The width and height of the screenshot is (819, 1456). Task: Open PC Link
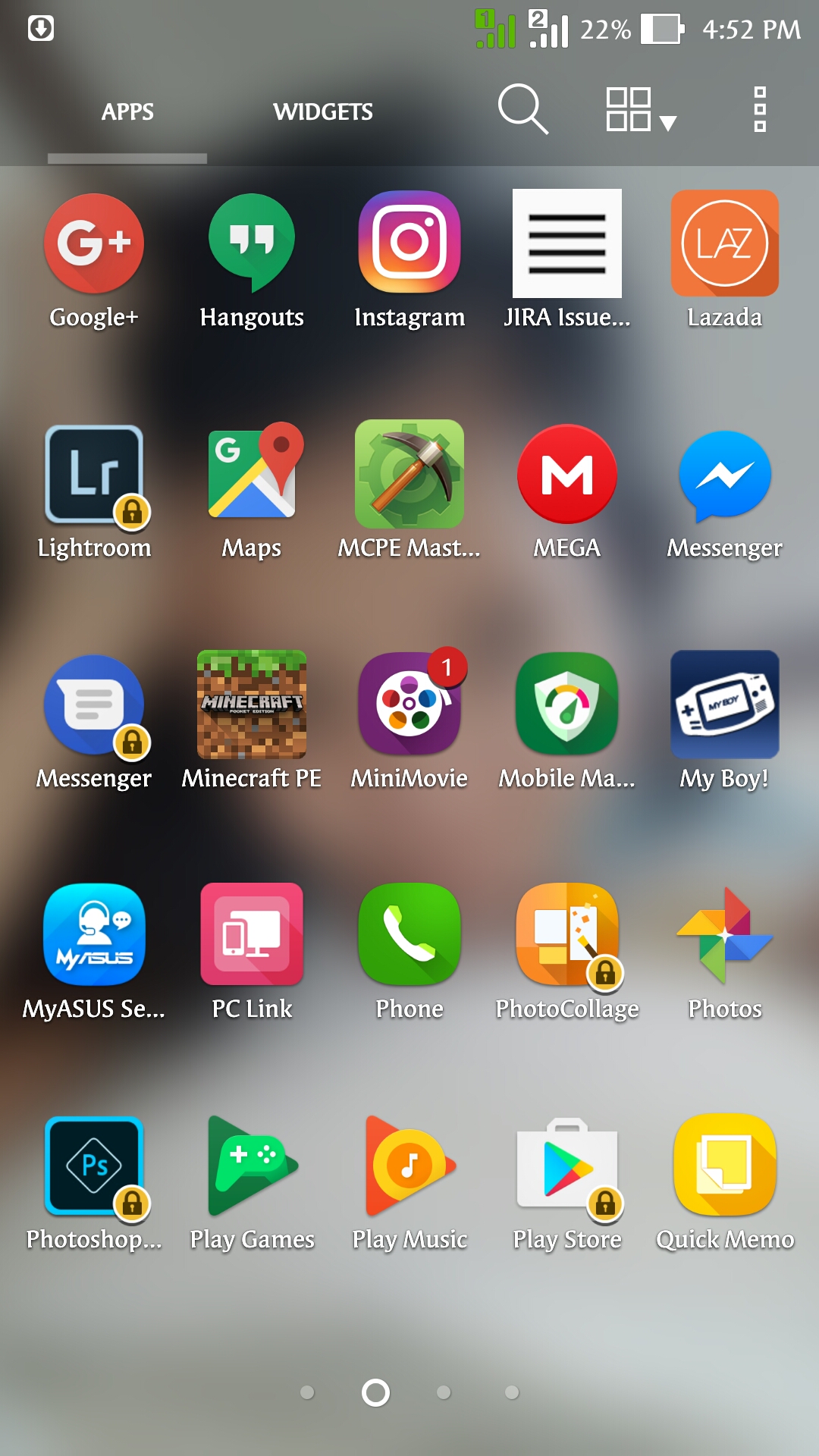coord(252,936)
